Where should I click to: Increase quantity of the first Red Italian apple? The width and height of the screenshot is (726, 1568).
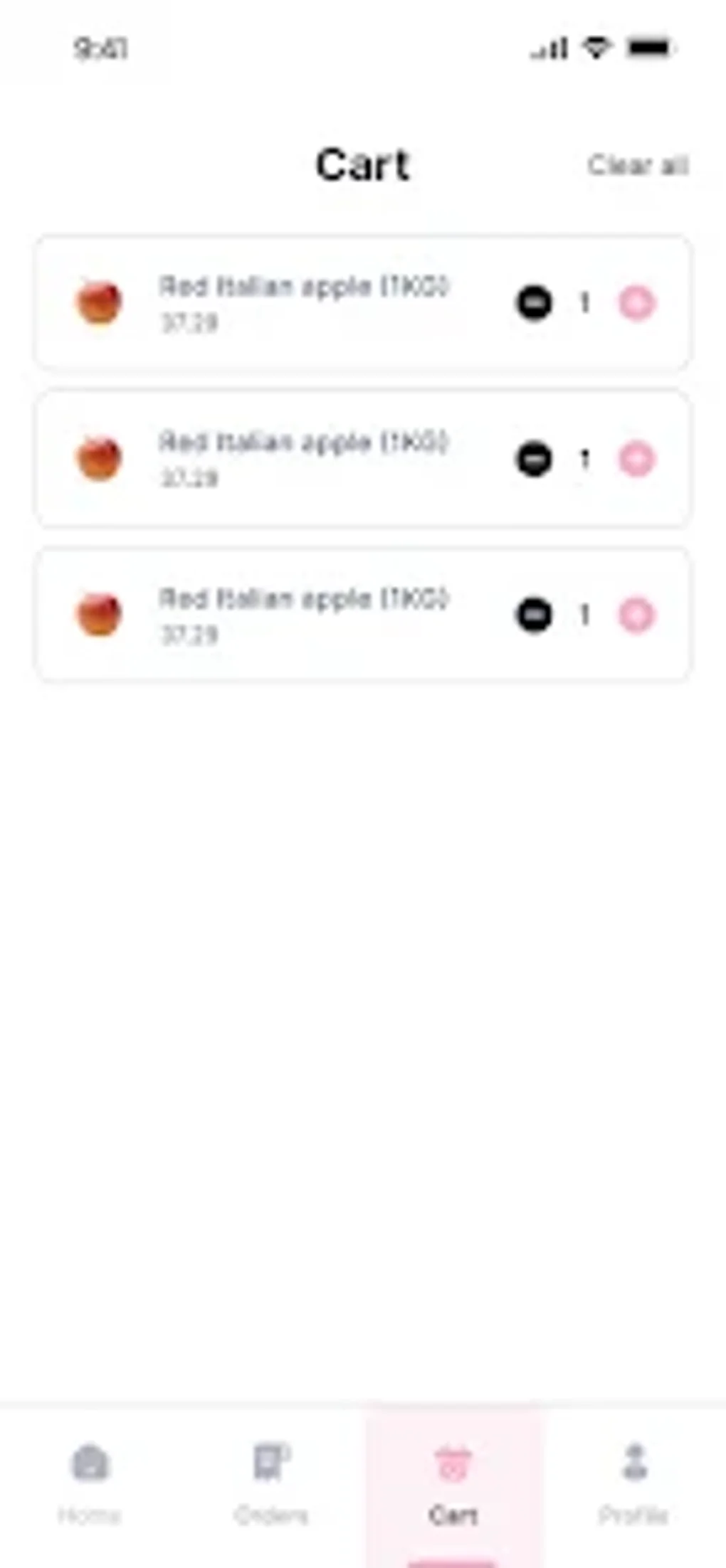pyautogui.click(x=638, y=301)
